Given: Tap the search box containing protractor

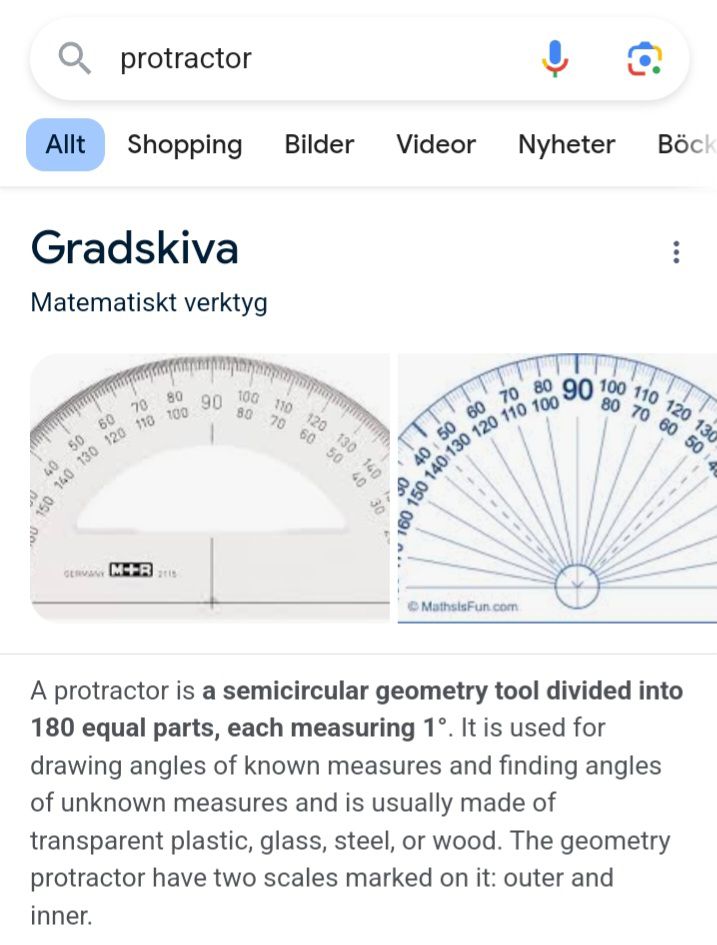Looking at the screenshot, I should pyautogui.click(x=300, y=58).
